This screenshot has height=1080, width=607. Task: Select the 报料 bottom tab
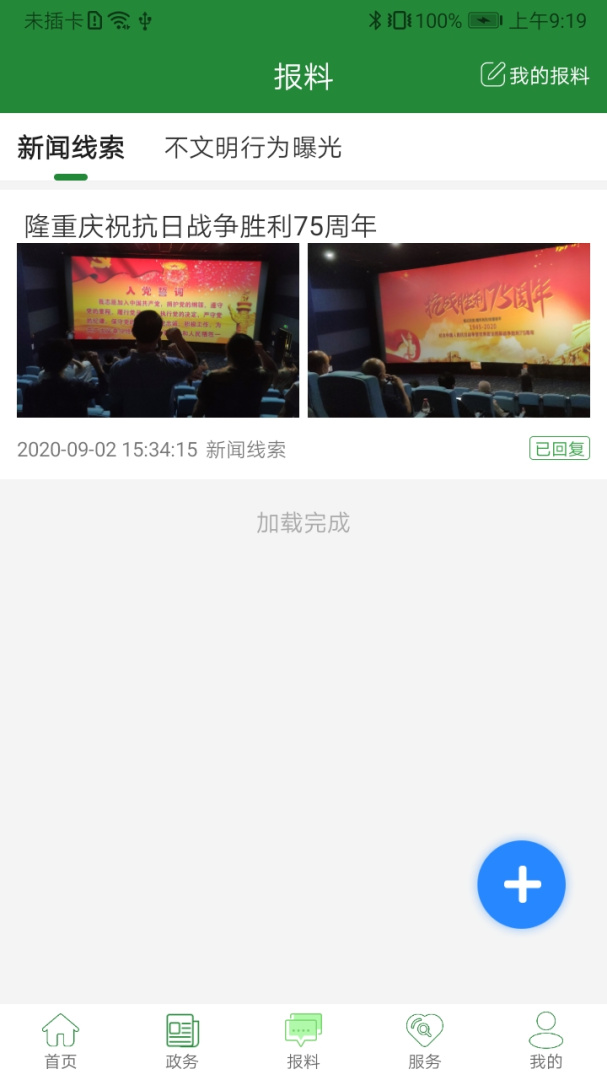[303, 1041]
